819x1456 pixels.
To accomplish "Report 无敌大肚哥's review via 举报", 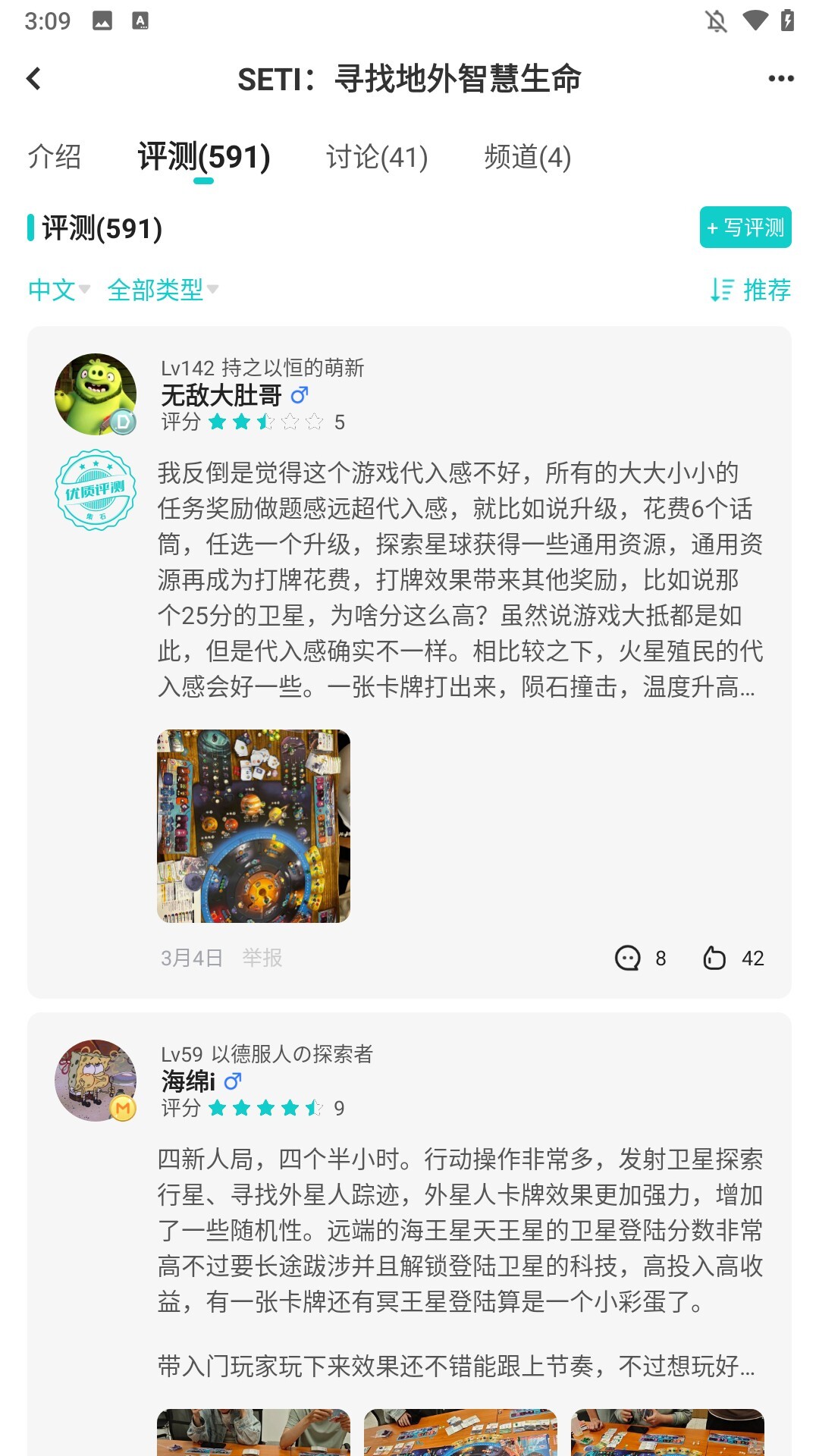I will click(262, 958).
